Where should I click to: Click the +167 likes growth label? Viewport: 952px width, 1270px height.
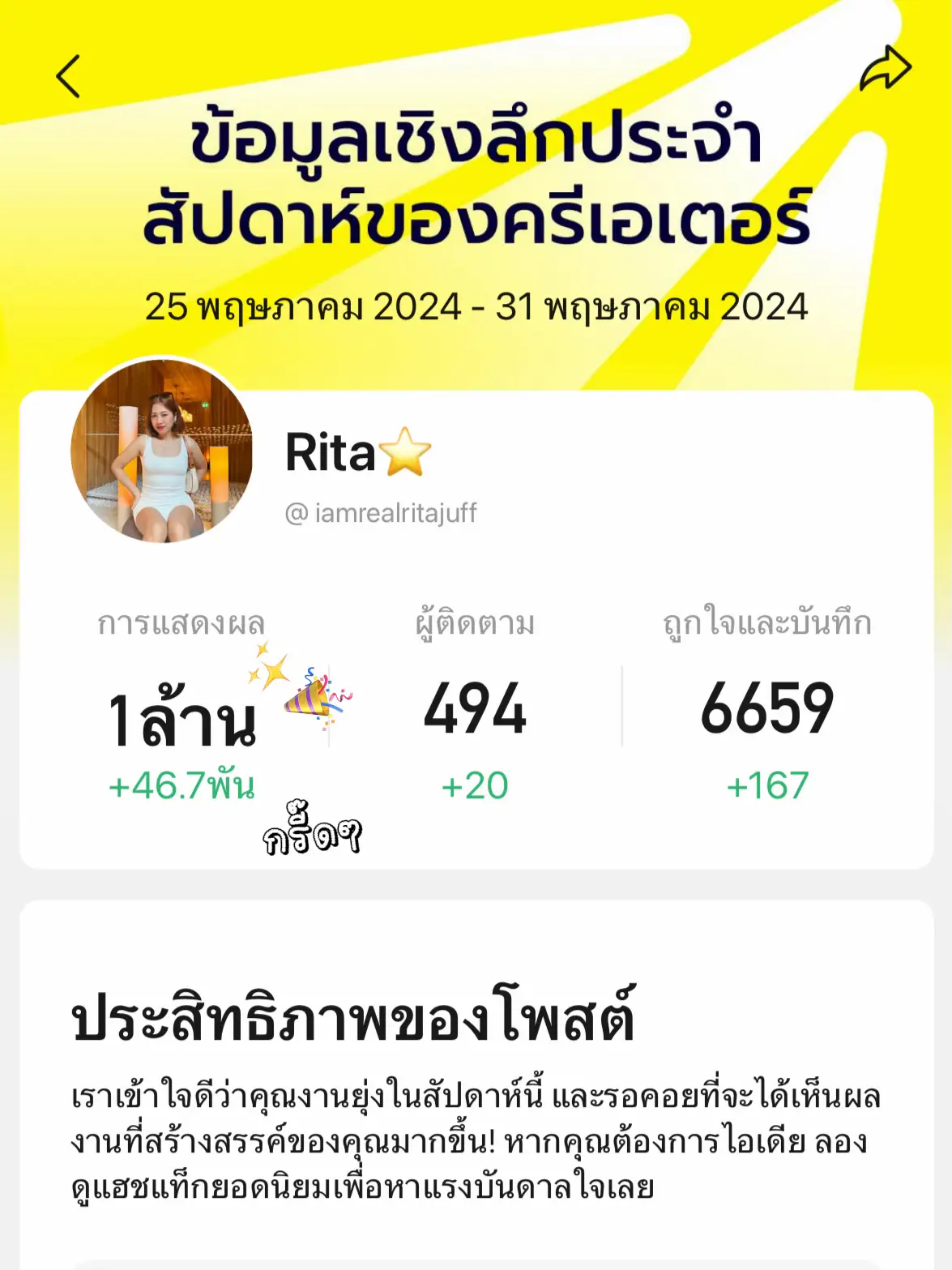click(766, 783)
